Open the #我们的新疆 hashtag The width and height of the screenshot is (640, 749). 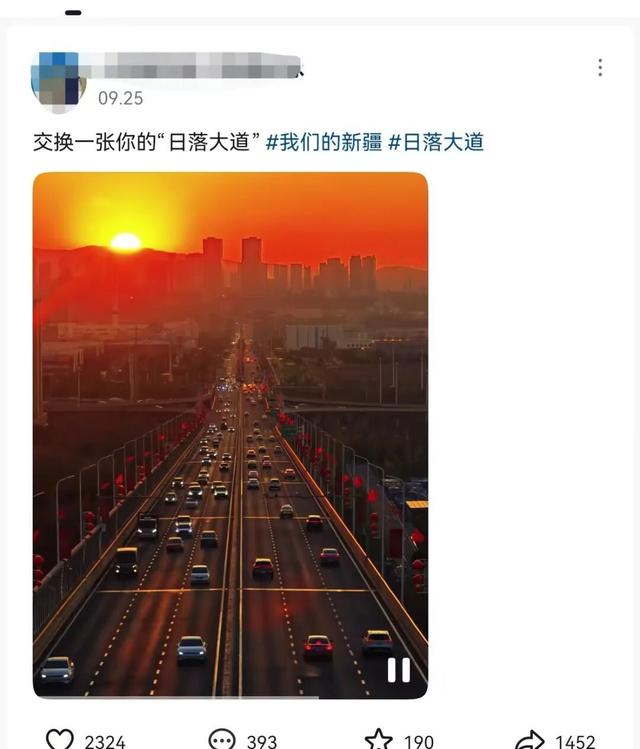(x=324, y=142)
